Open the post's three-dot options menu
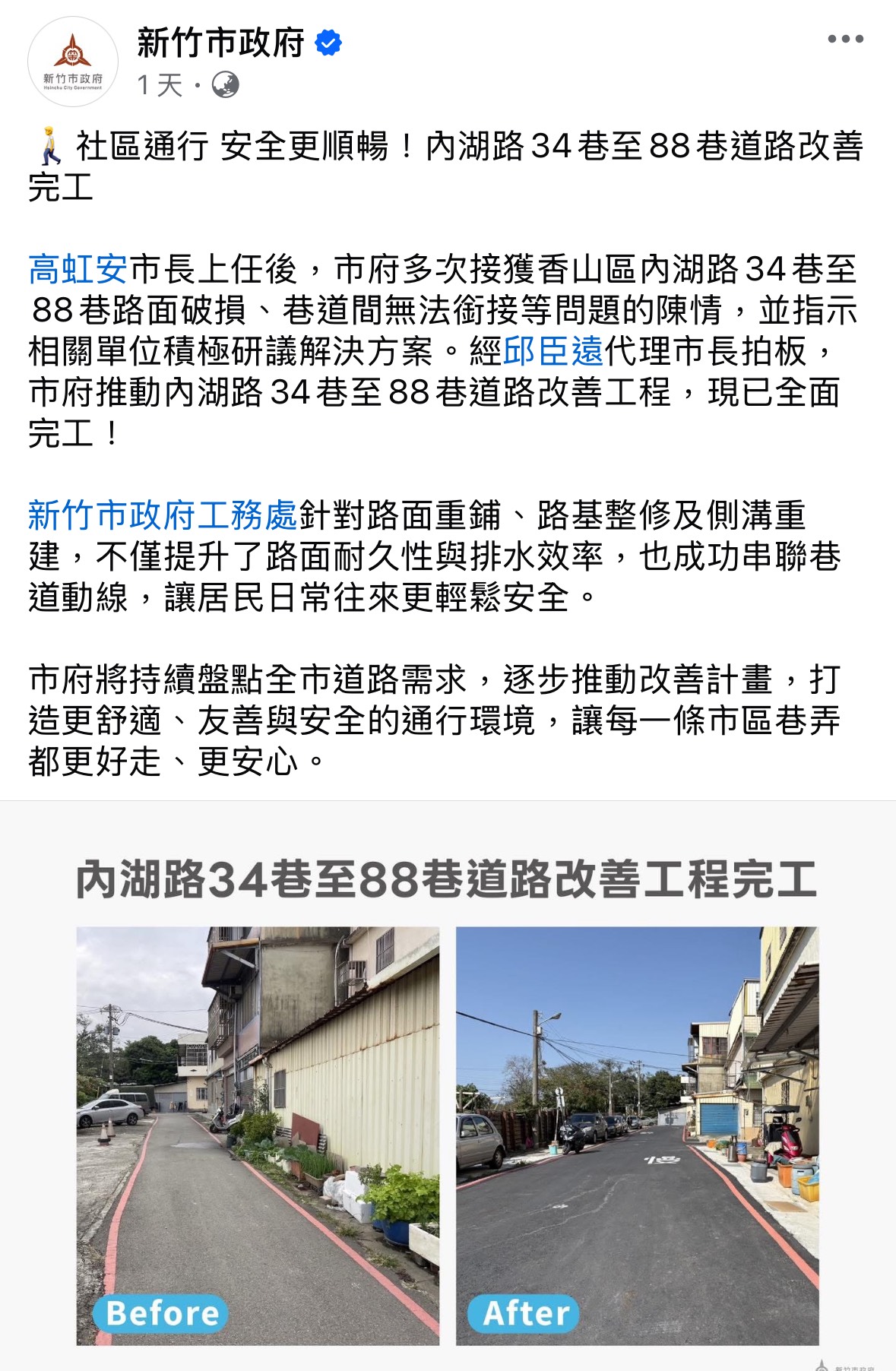The height and width of the screenshot is (1371, 896). 845,40
